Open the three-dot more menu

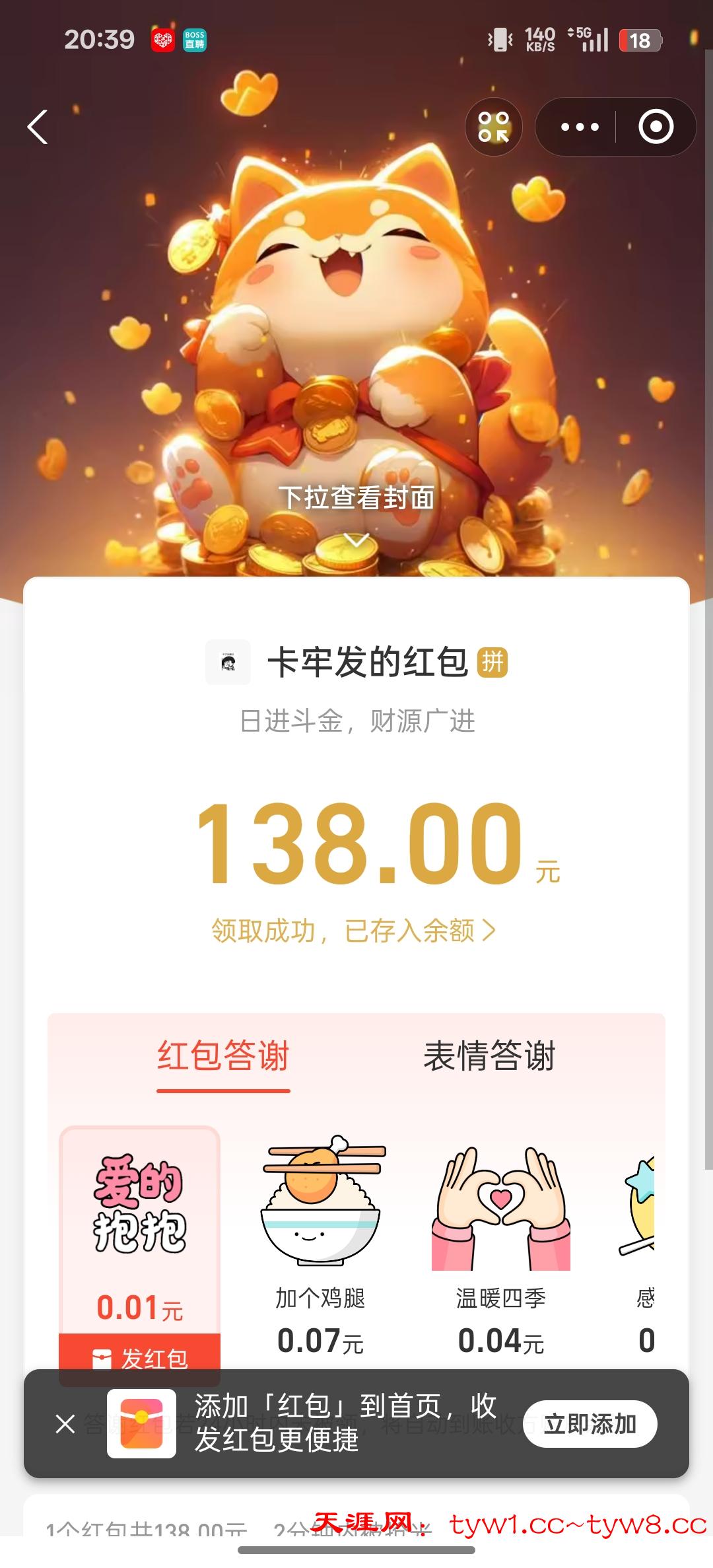[579, 127]
